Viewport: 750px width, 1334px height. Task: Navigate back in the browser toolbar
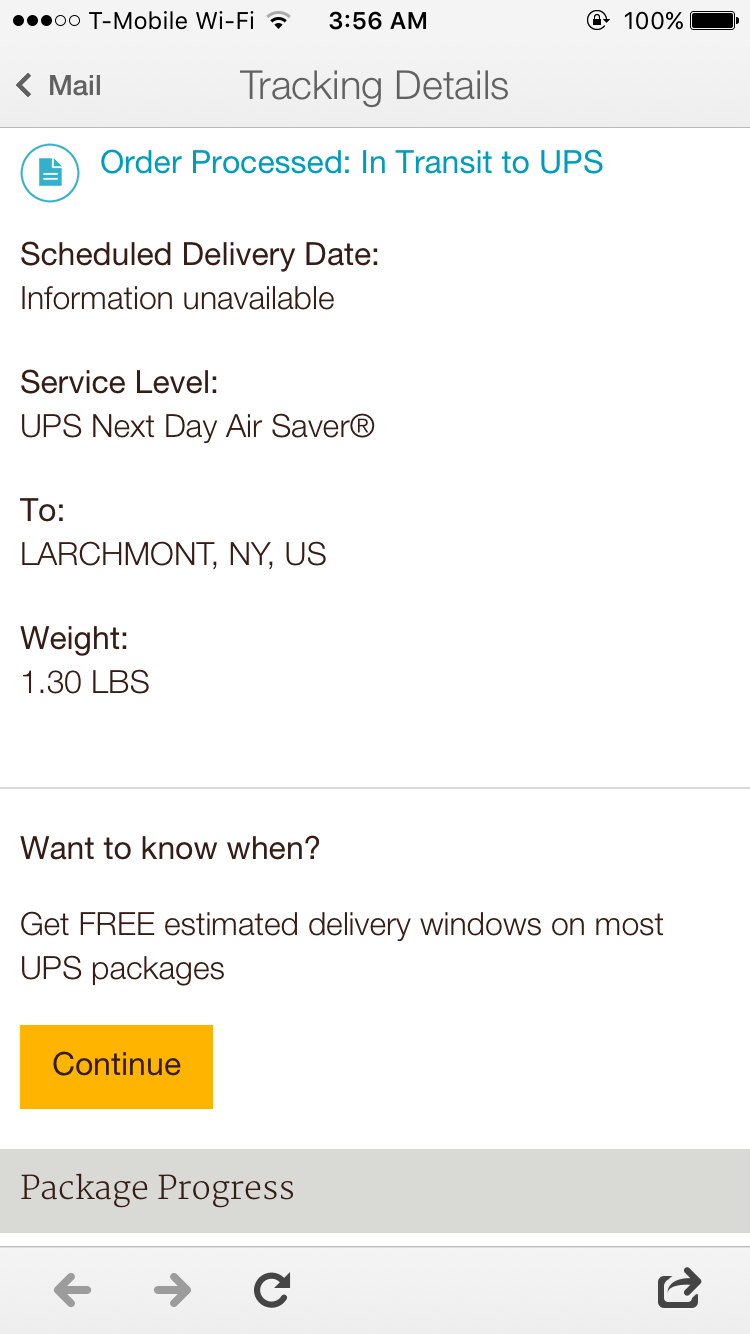tap(72, 1290)
